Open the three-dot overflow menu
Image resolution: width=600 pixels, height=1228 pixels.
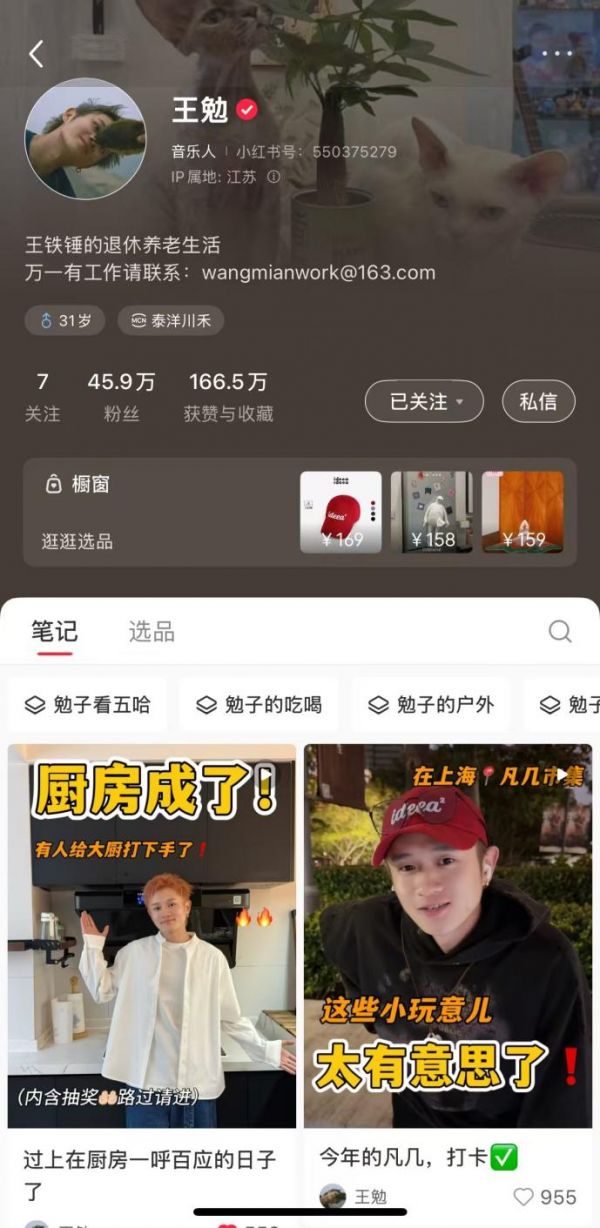pyautogui.click(x=556, y=54)
